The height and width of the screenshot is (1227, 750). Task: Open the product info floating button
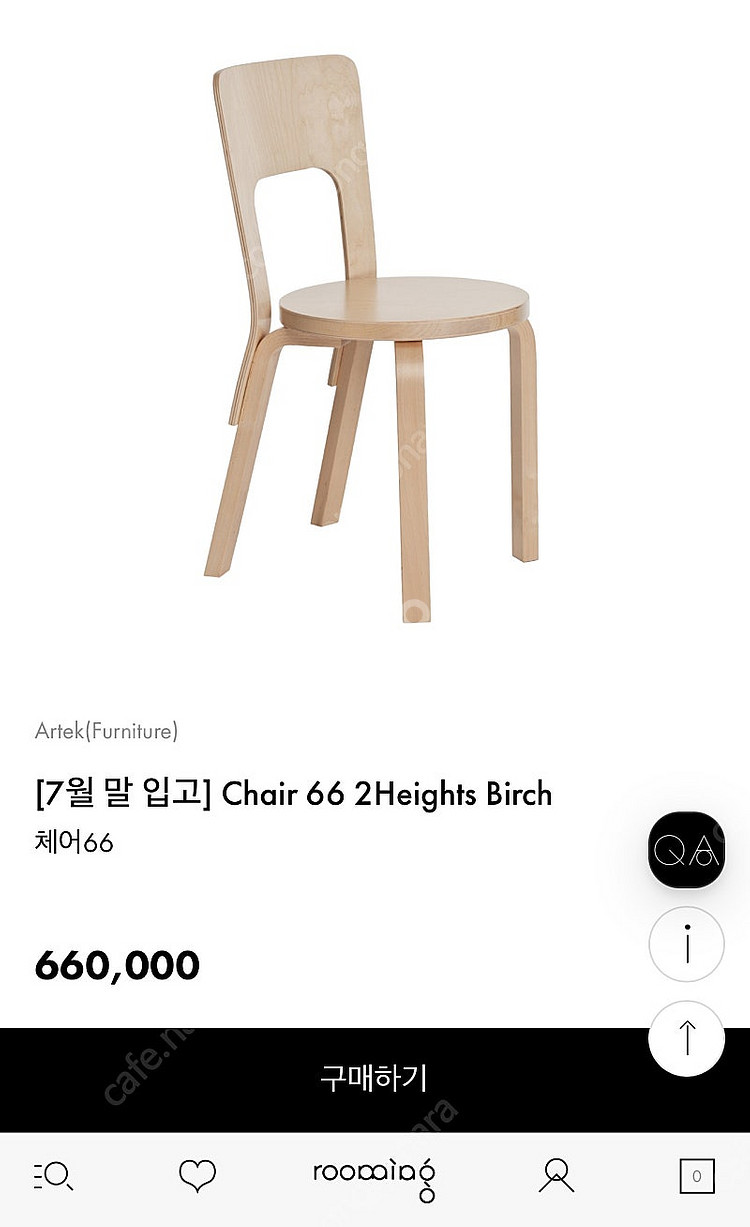(686, 943)
